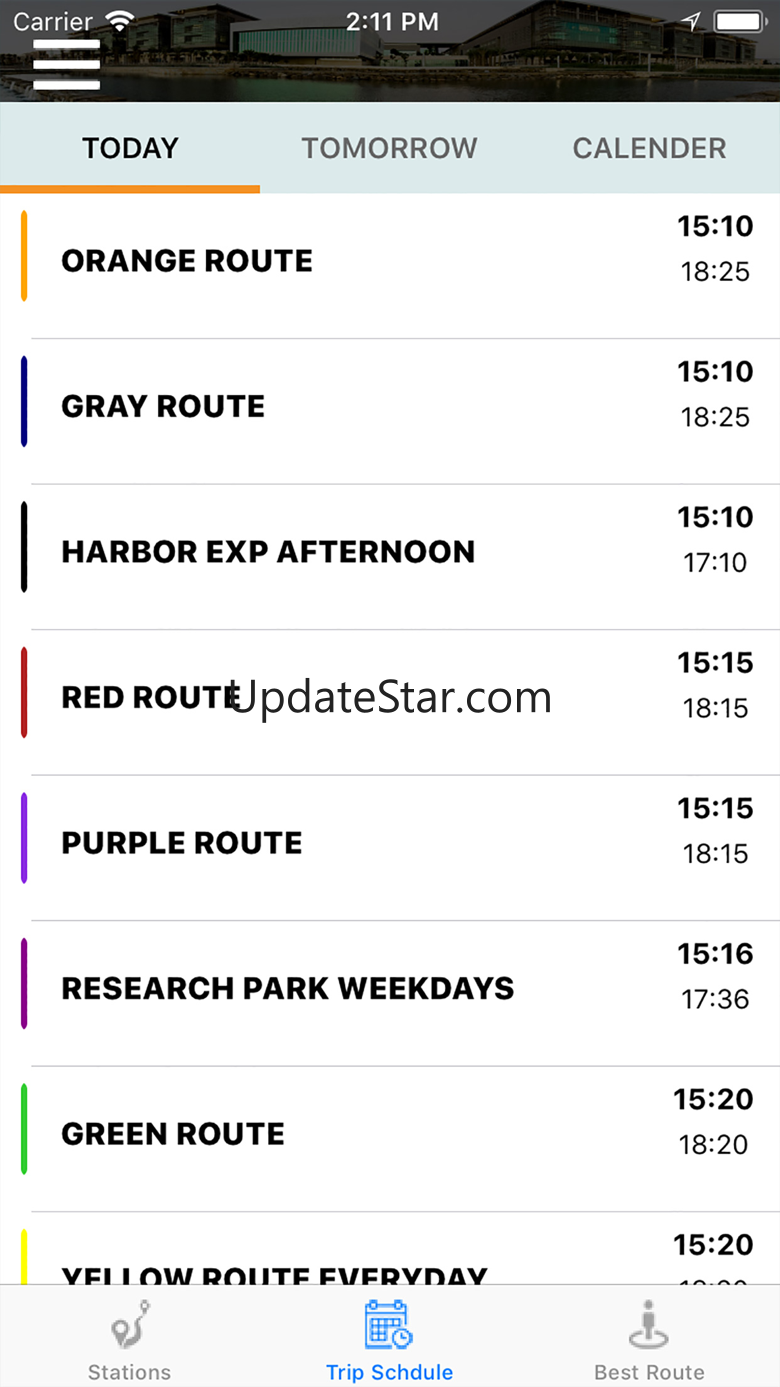Select the Today tab
The height and width of the screenshot is (1387, 780).
click(x=130, y=148)
